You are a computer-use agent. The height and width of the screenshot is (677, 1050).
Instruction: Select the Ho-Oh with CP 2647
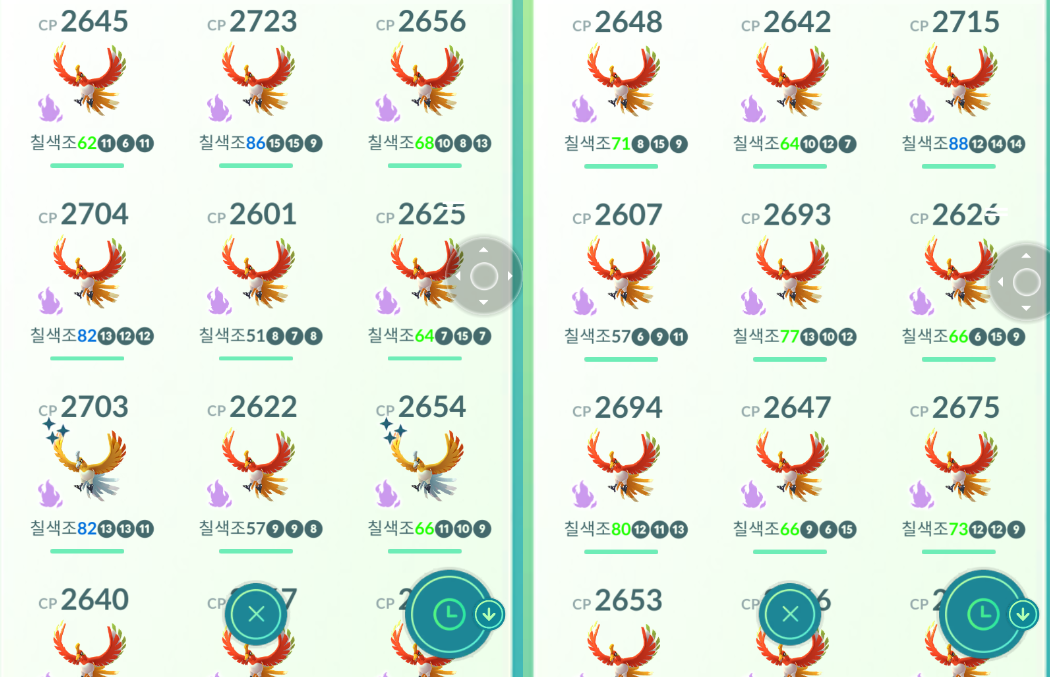791,466
